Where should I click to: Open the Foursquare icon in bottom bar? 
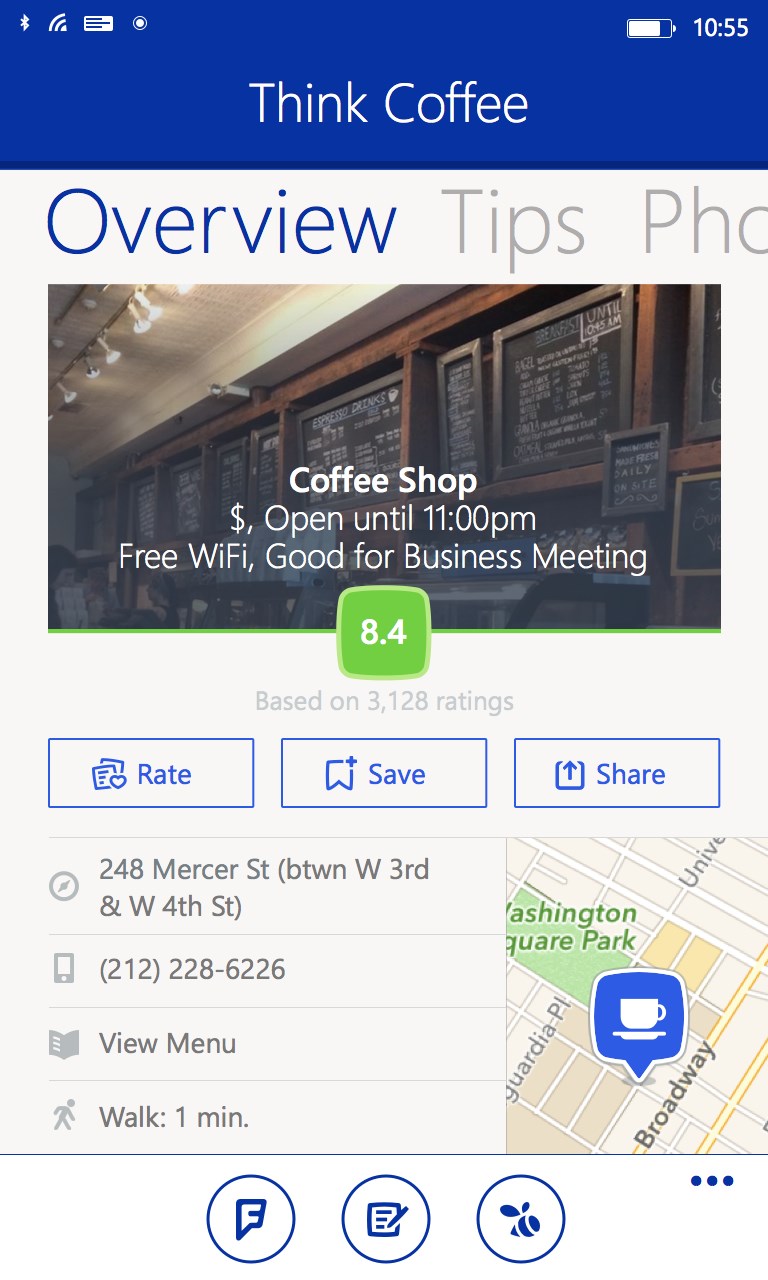coord(251,1219)
